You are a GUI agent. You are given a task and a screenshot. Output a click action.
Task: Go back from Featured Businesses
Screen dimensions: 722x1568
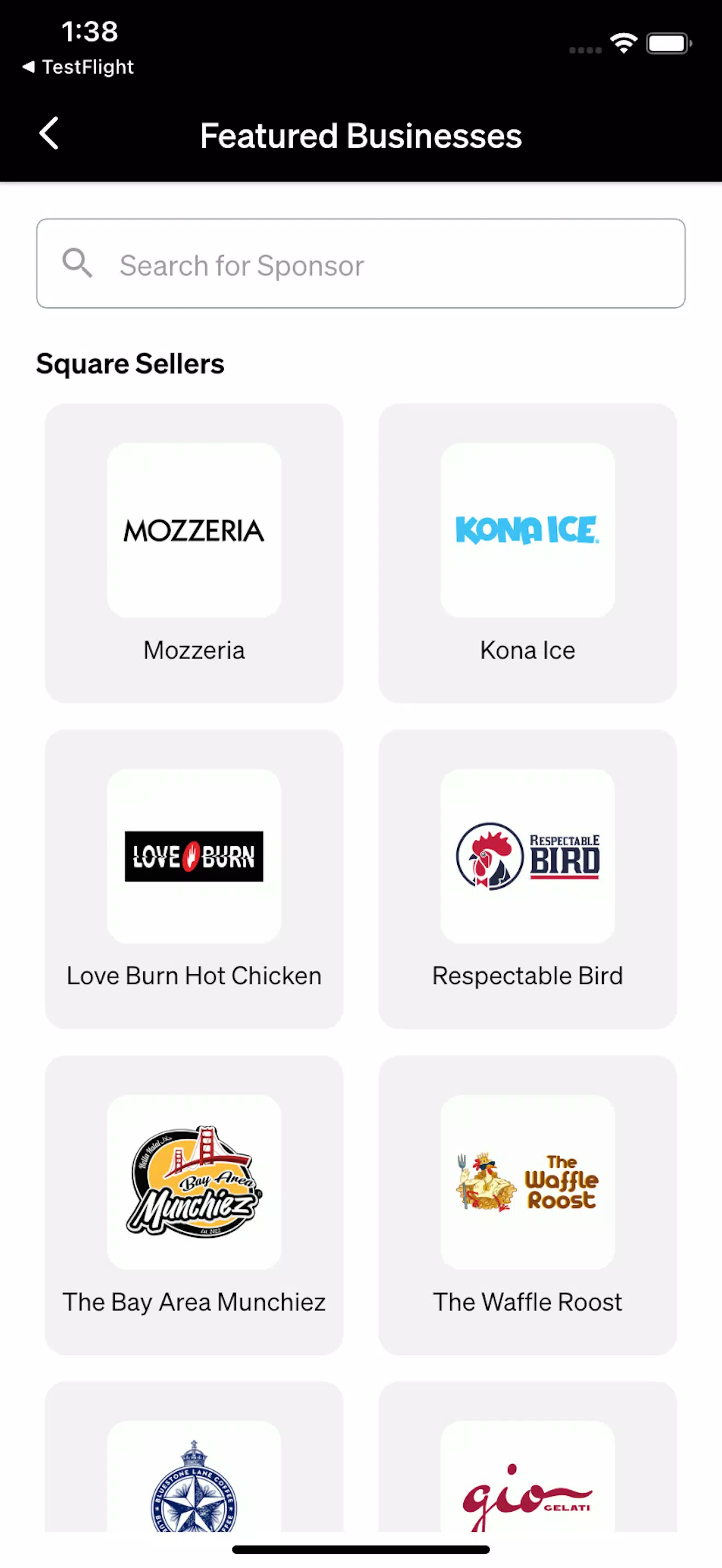tap(49, 133)
